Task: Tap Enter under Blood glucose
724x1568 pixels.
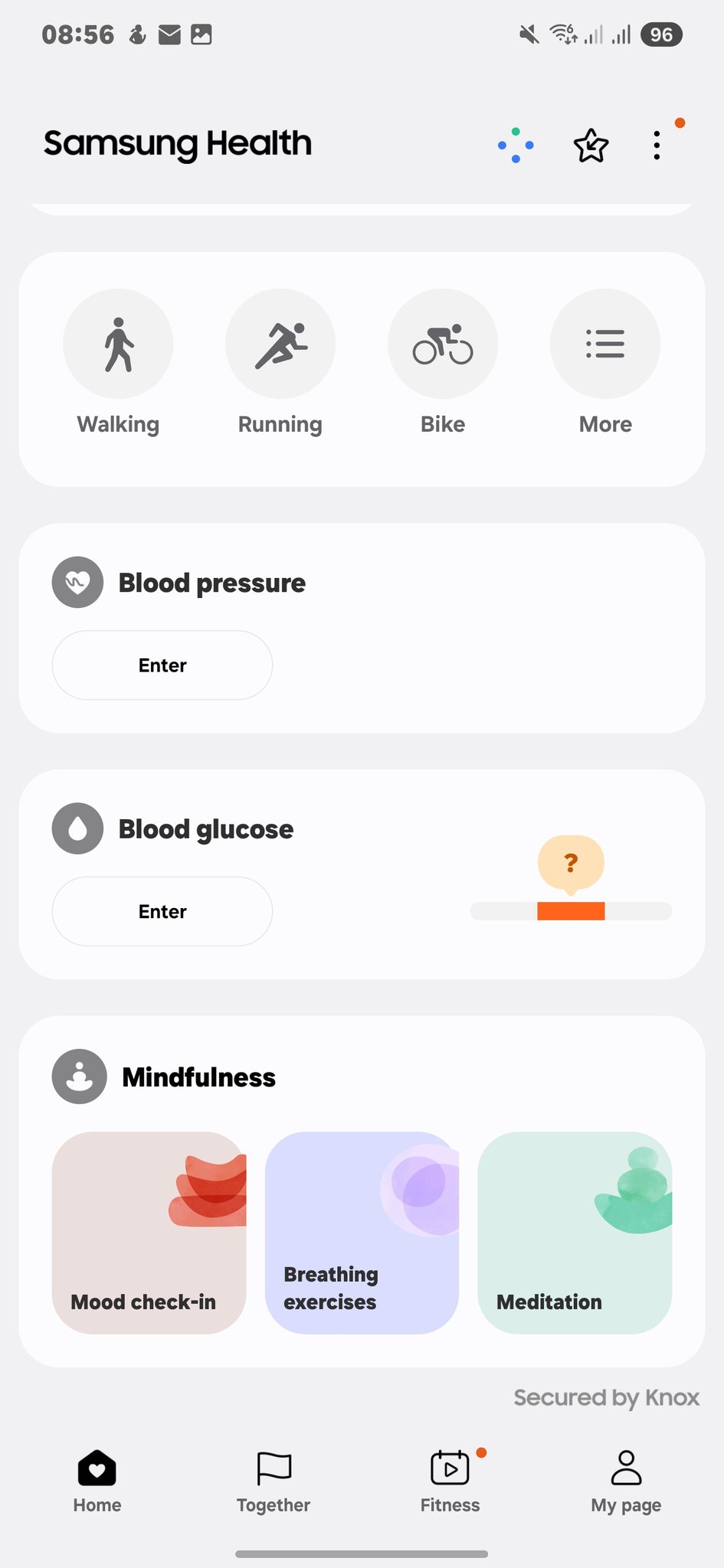Action: pos(162,911)
